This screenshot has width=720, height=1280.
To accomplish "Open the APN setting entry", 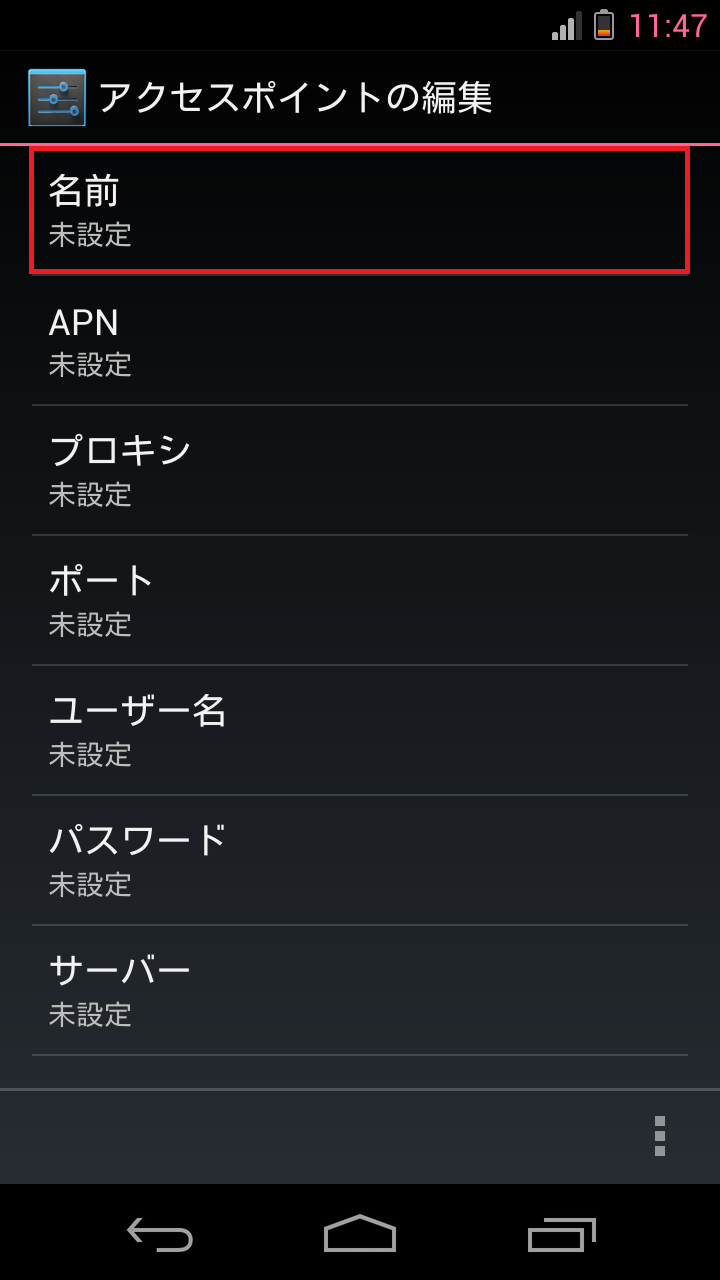I will tap(360, 340).
